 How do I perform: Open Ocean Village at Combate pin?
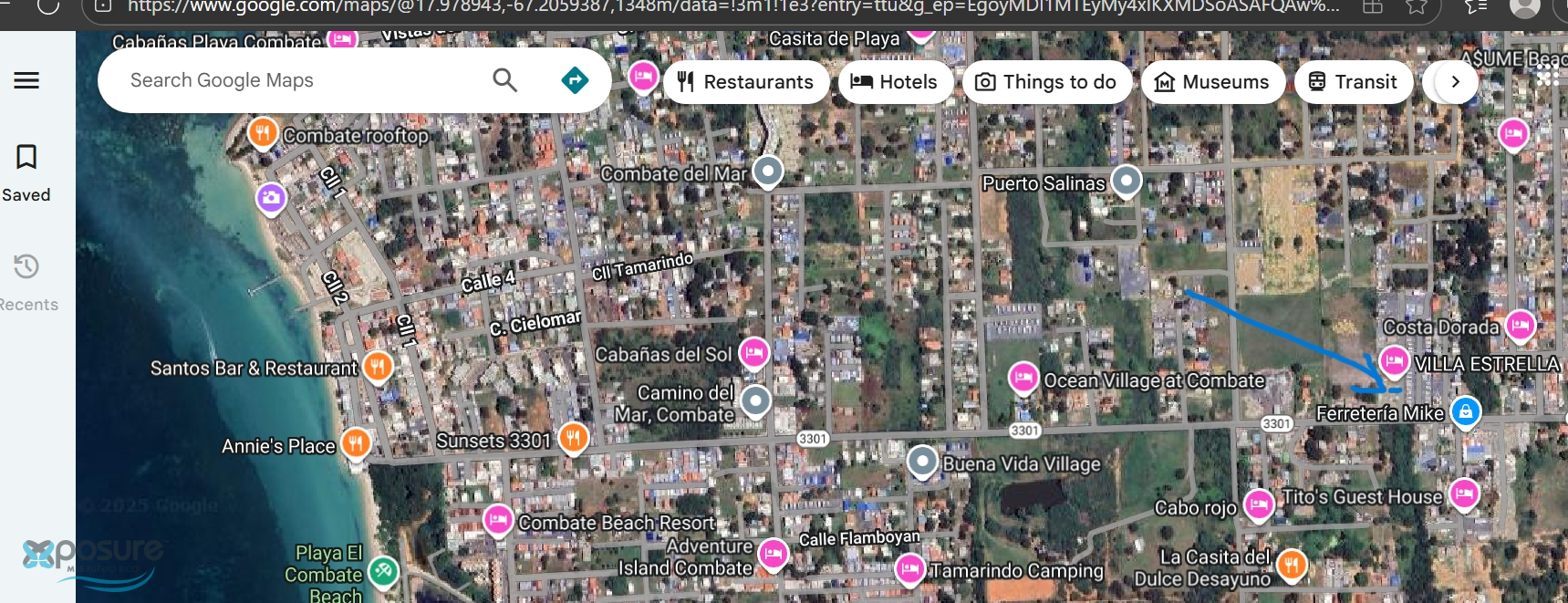pos(1023,376)
